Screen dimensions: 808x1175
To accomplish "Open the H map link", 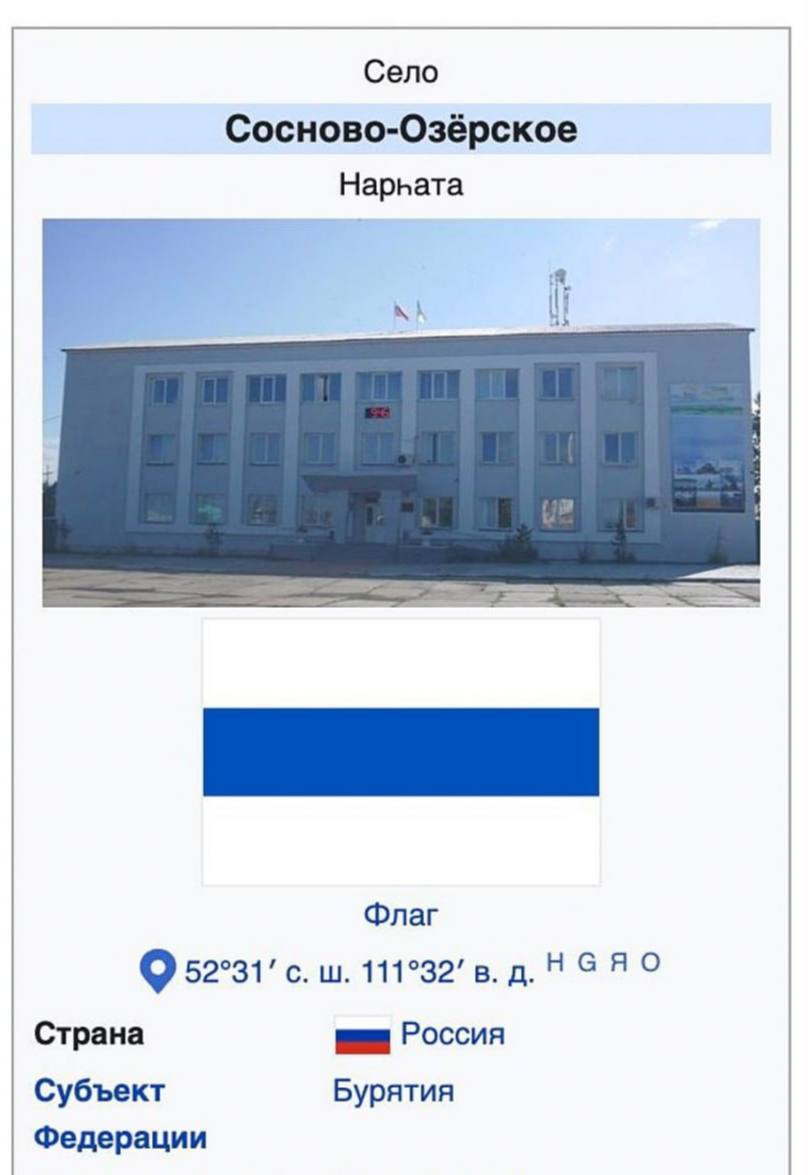I will (x=556, y=963).
